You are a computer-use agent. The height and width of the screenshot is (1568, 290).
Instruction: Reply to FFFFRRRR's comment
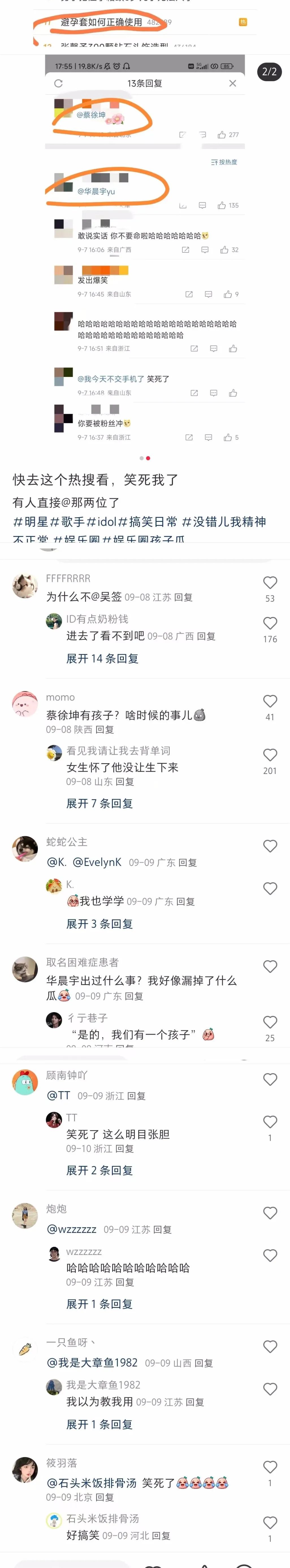click(x=183, y=597)
